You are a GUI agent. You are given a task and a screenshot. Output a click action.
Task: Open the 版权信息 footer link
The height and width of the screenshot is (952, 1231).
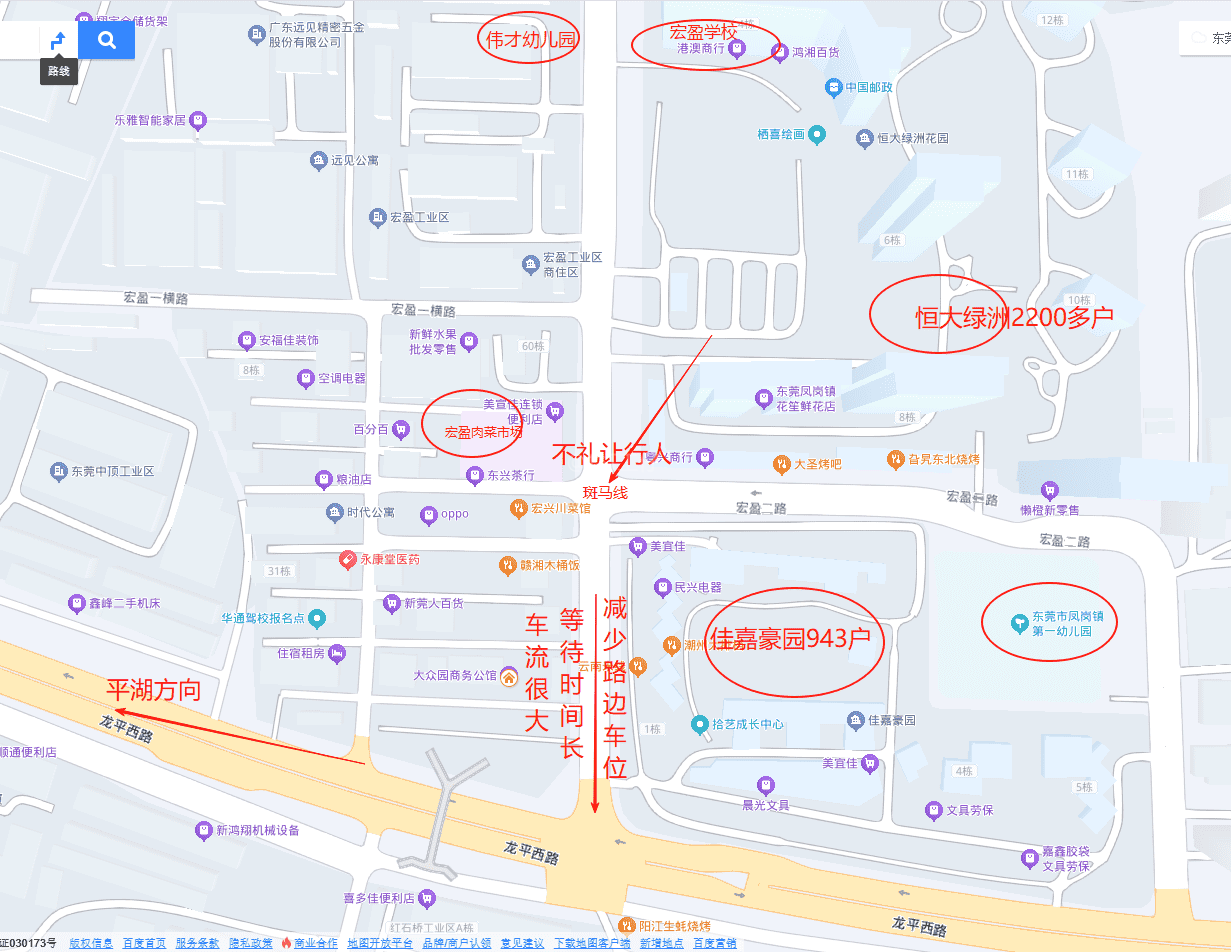tap(90, 943)
